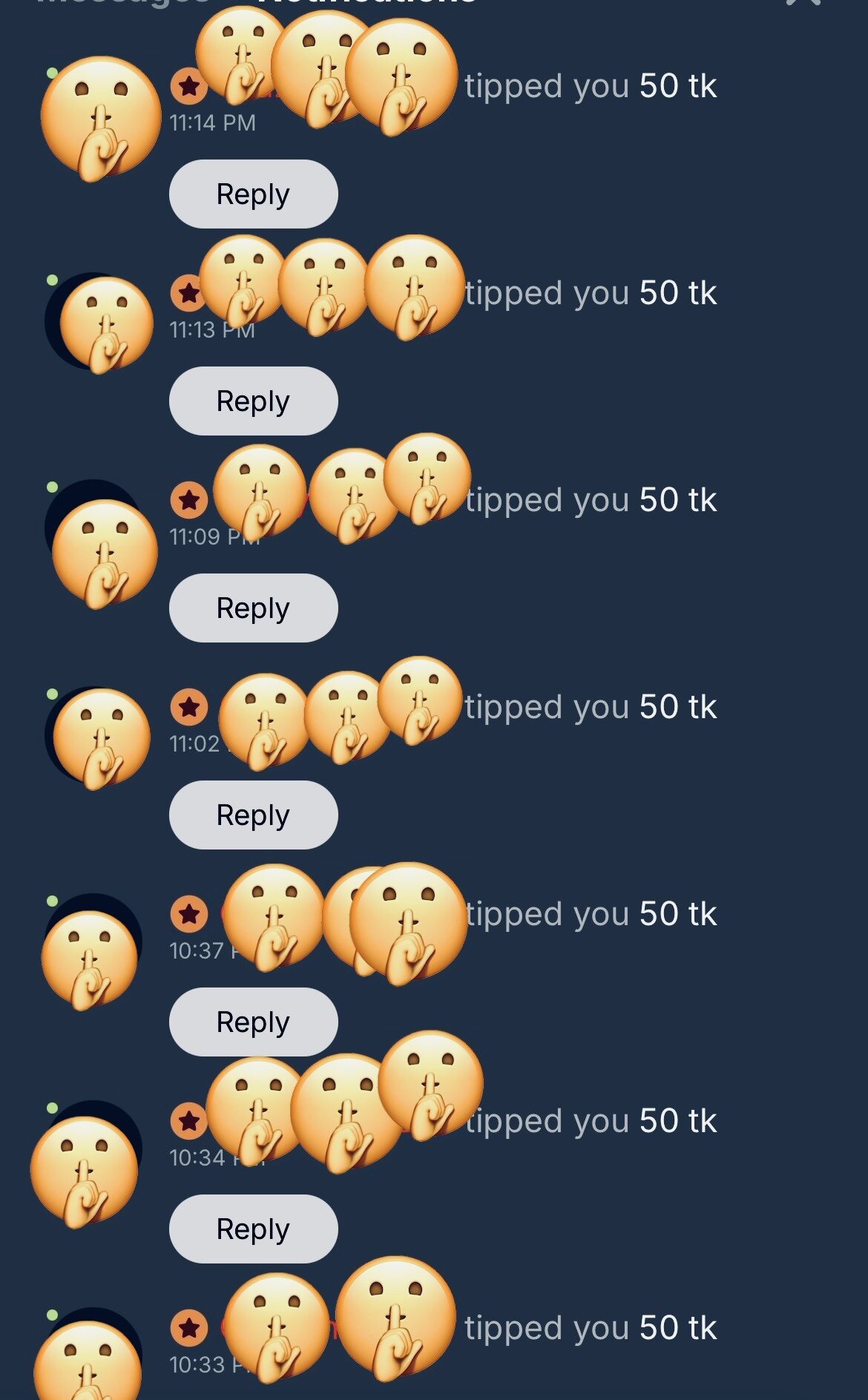Reply to the 11:14 PM tip notification
The height and width of the screenshot is (1400, 868).
click(x=253, y=194)
